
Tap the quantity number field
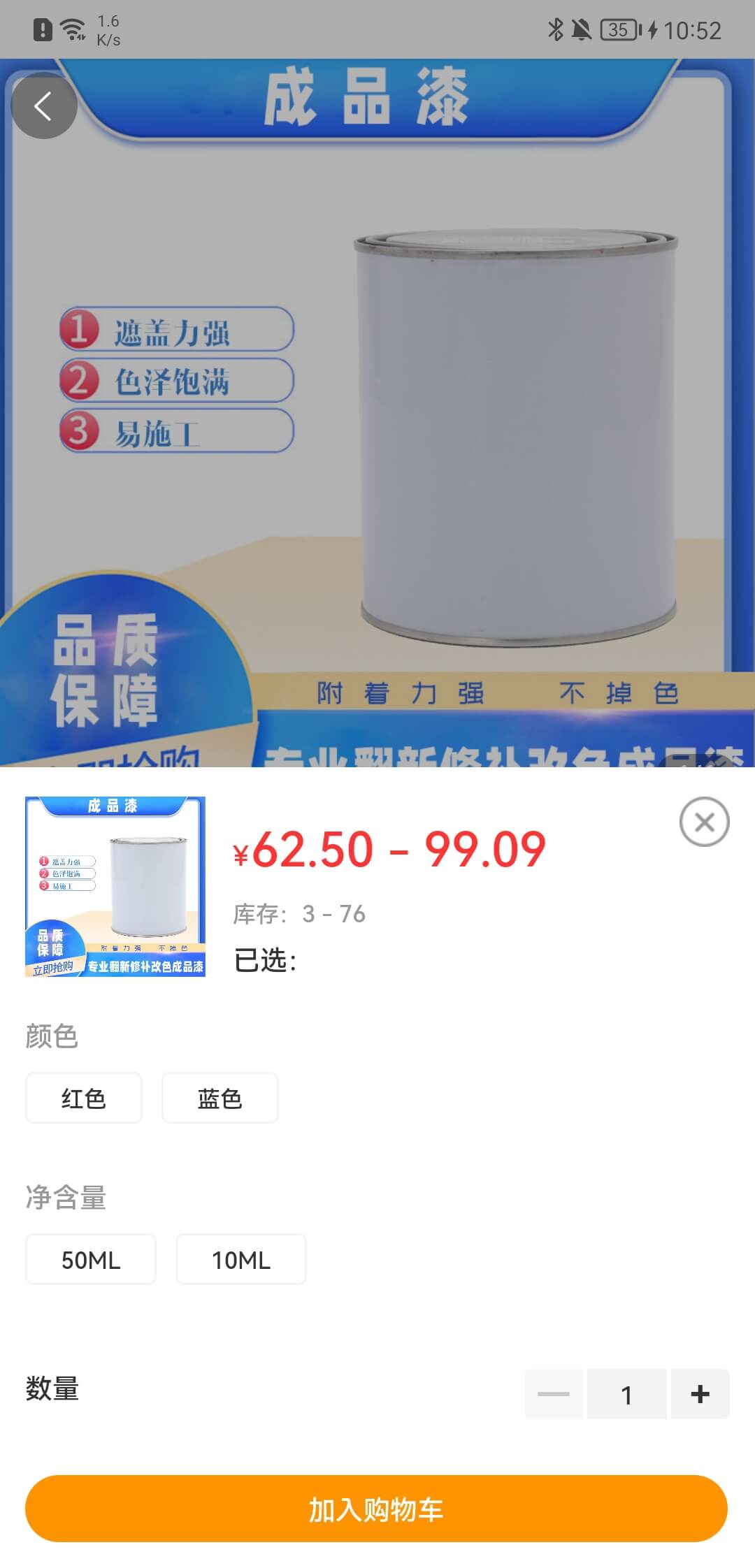tap(626, 1394)
